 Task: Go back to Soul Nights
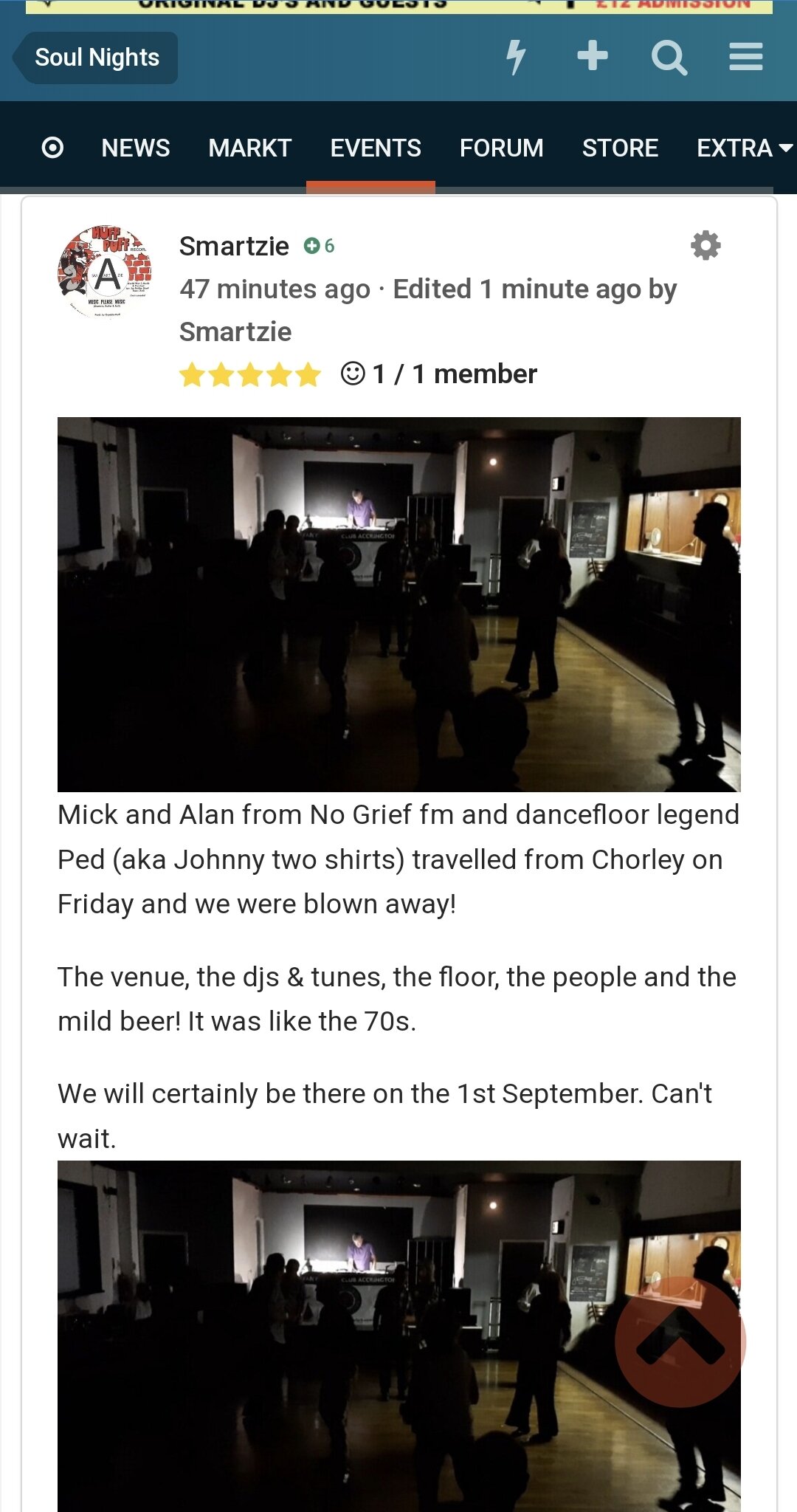click(x=96, y=58)
